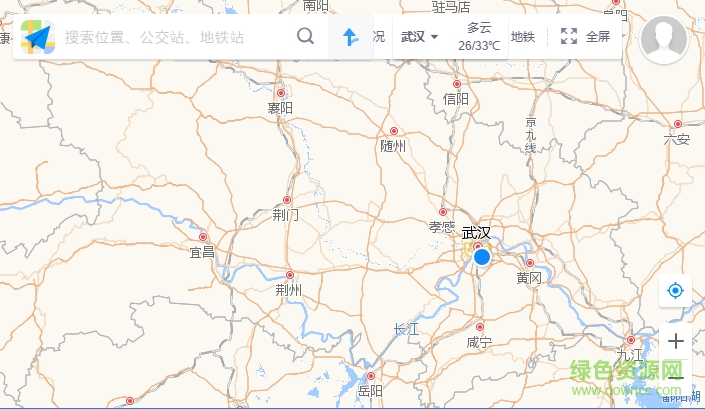The height and width of the screenshot is (409, 705).
Task: Enter 全屏 fullscreen mode
Action: point(586,37)
